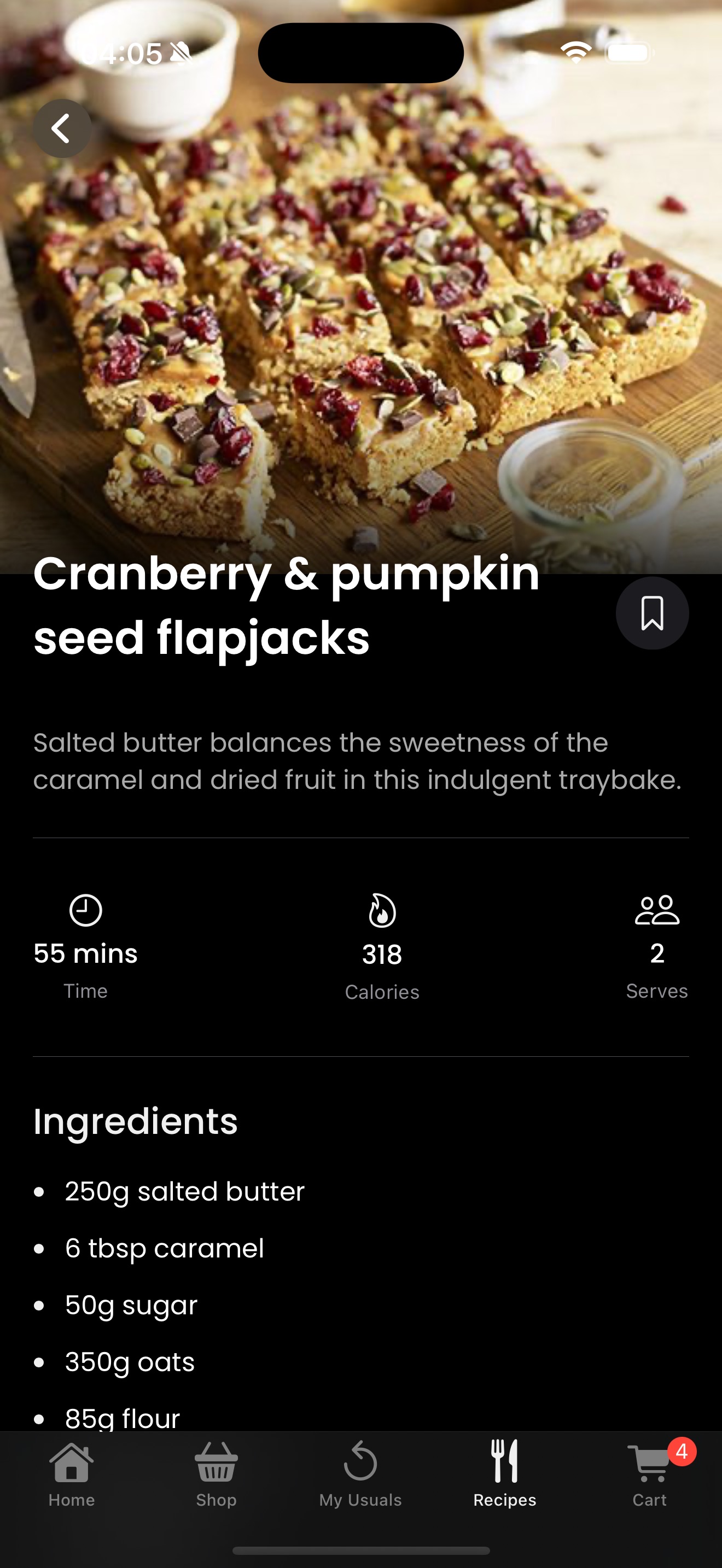Tap the 55 mins Time stat
The width and height of the screenshot is (722, 1568).
(86, 952)
